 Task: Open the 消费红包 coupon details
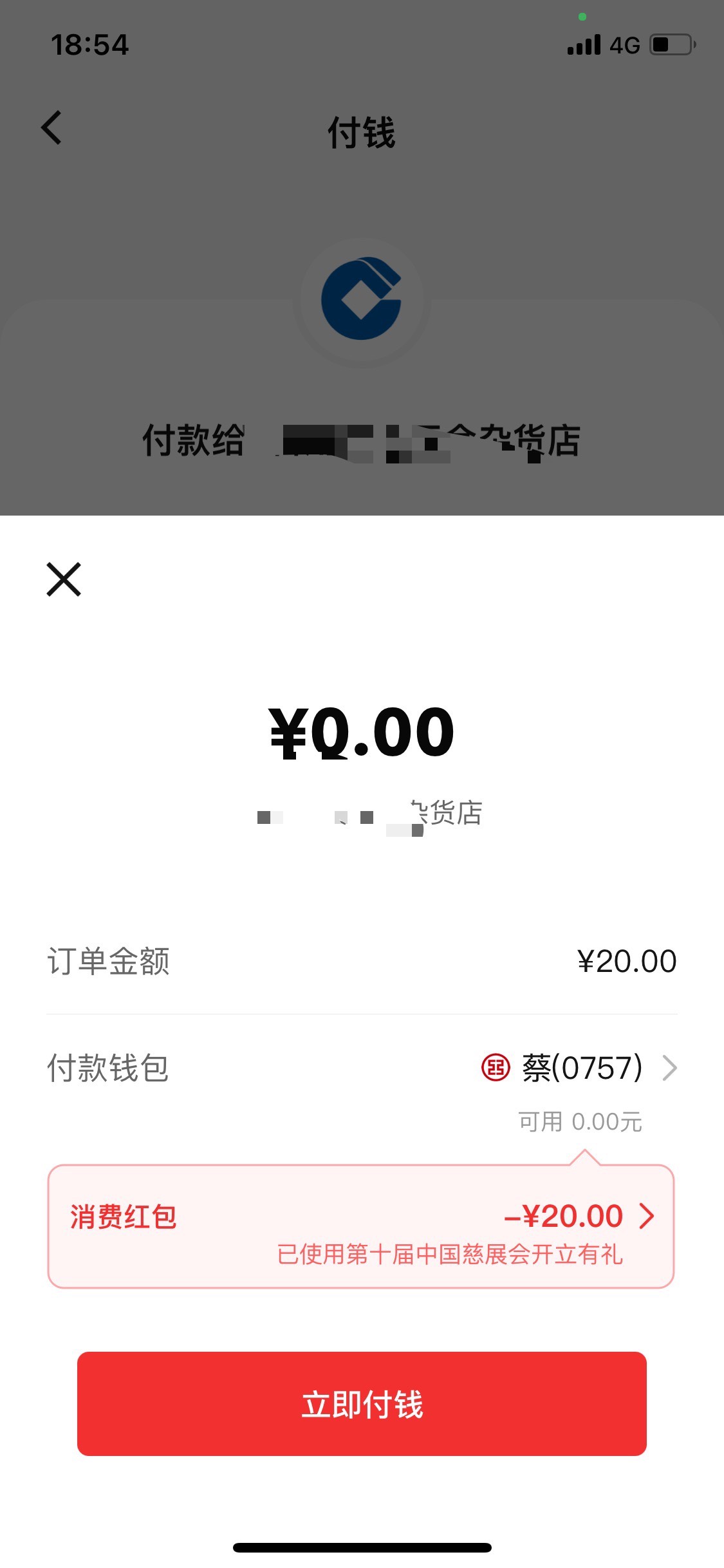click(361, 1226)
